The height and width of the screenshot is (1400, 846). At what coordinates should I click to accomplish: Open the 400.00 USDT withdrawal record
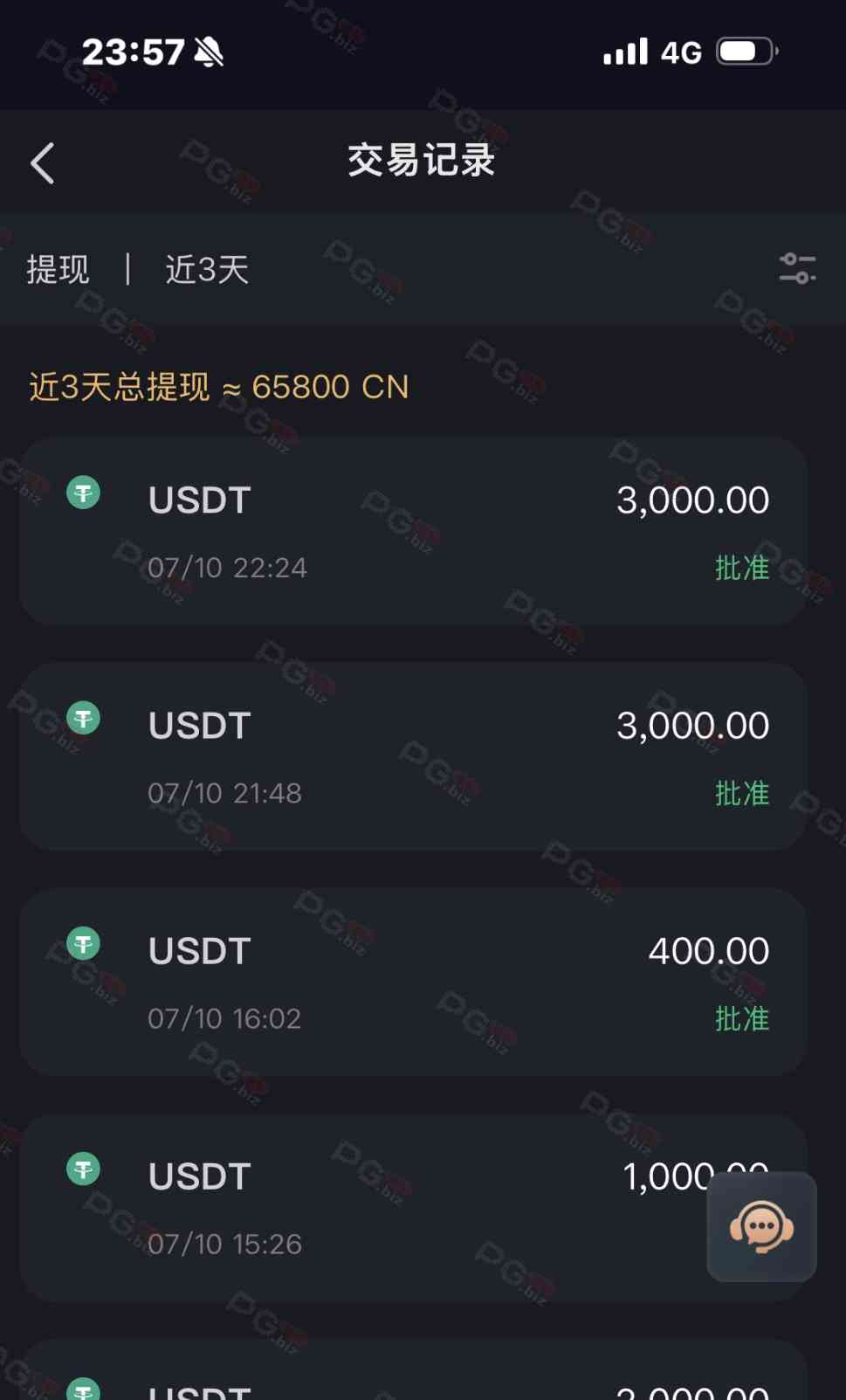coord(412,982)
